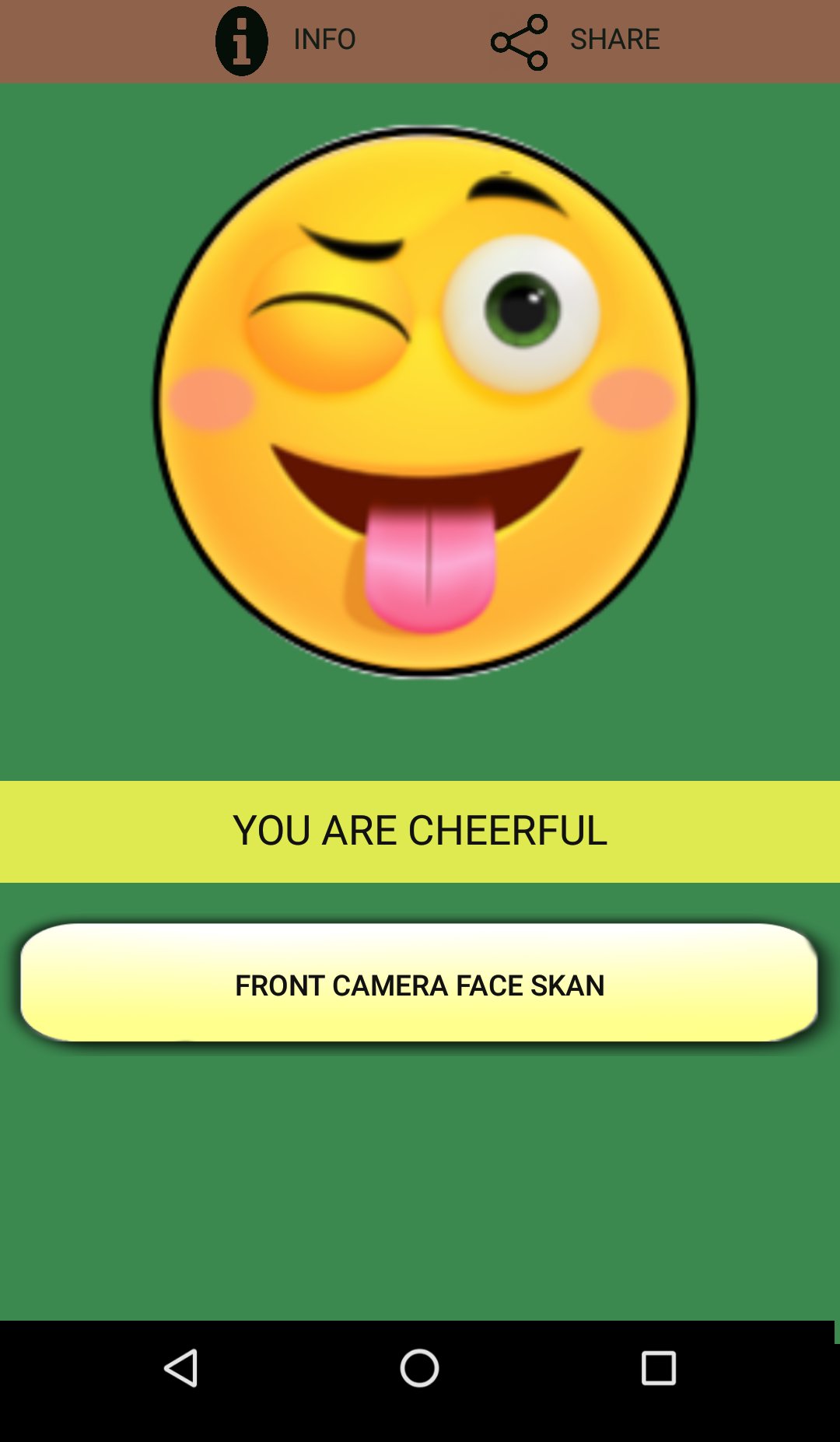Click the emoji's green eye
840x1442 pixels.
pyautogui.click(x=523, y=310)
